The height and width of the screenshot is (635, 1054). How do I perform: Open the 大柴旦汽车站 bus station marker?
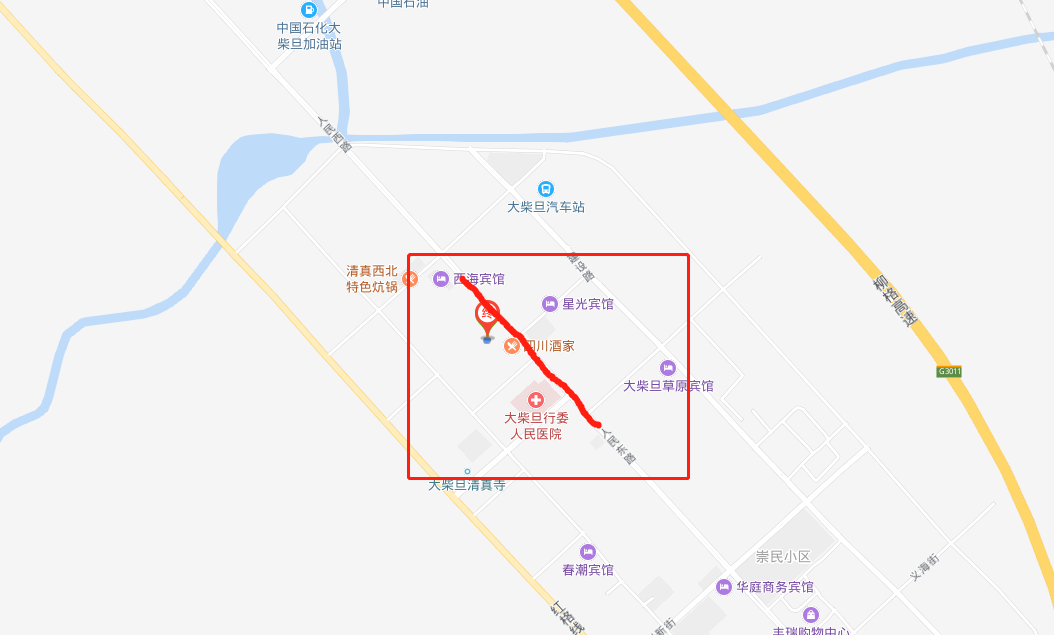[x=545, y=188]
